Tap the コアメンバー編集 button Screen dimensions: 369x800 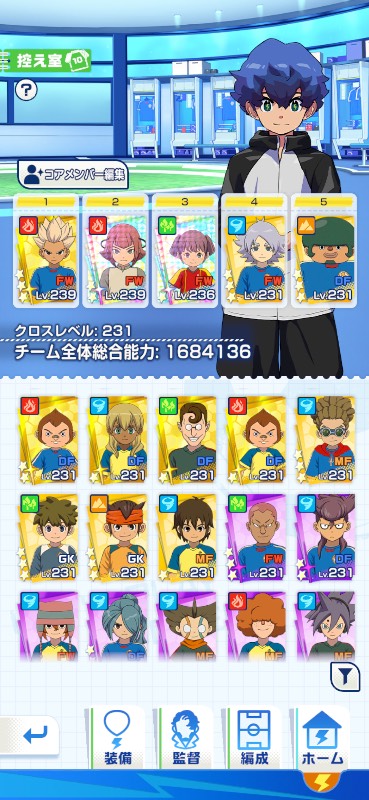click(73, 174)
